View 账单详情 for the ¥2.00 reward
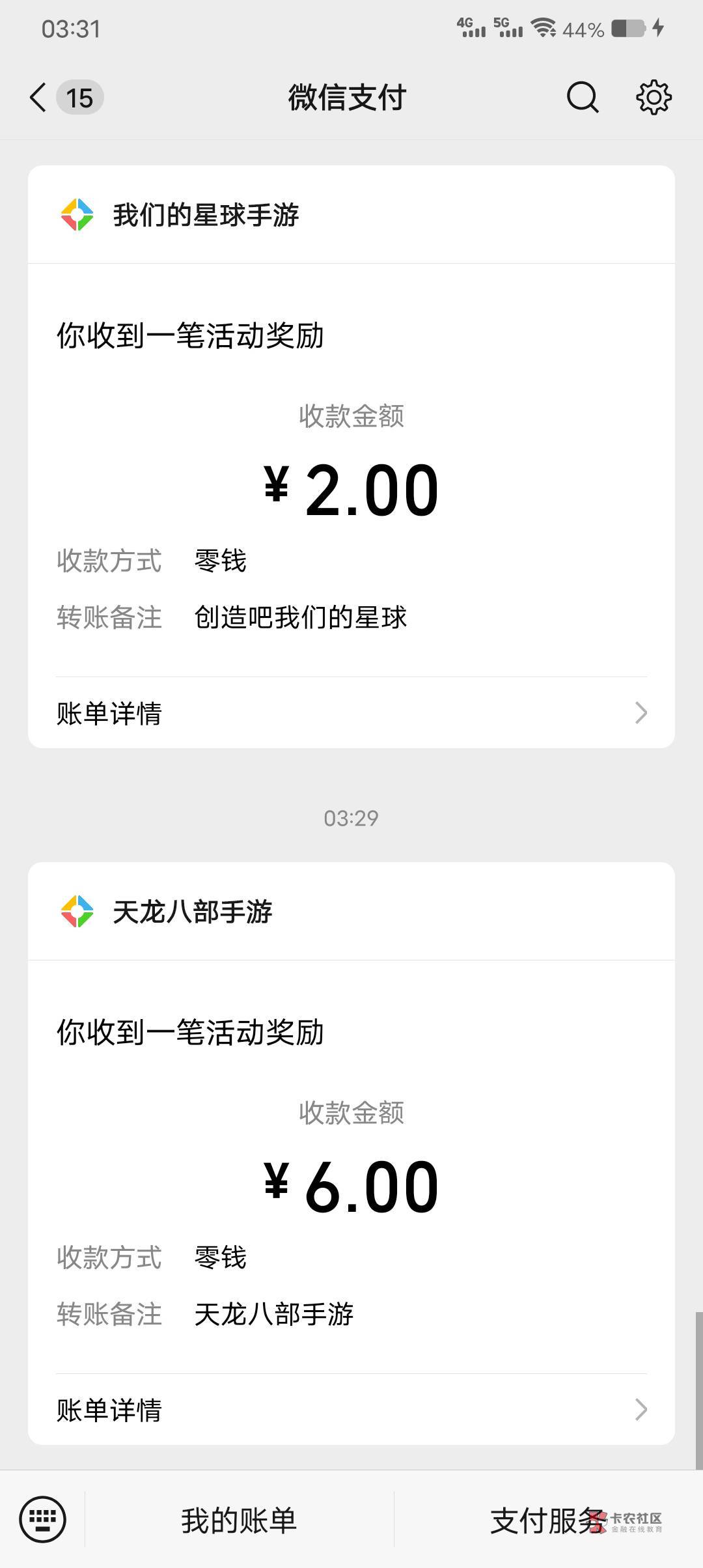Viewport: 703px width, 1568px height. [x=351, y=713]
